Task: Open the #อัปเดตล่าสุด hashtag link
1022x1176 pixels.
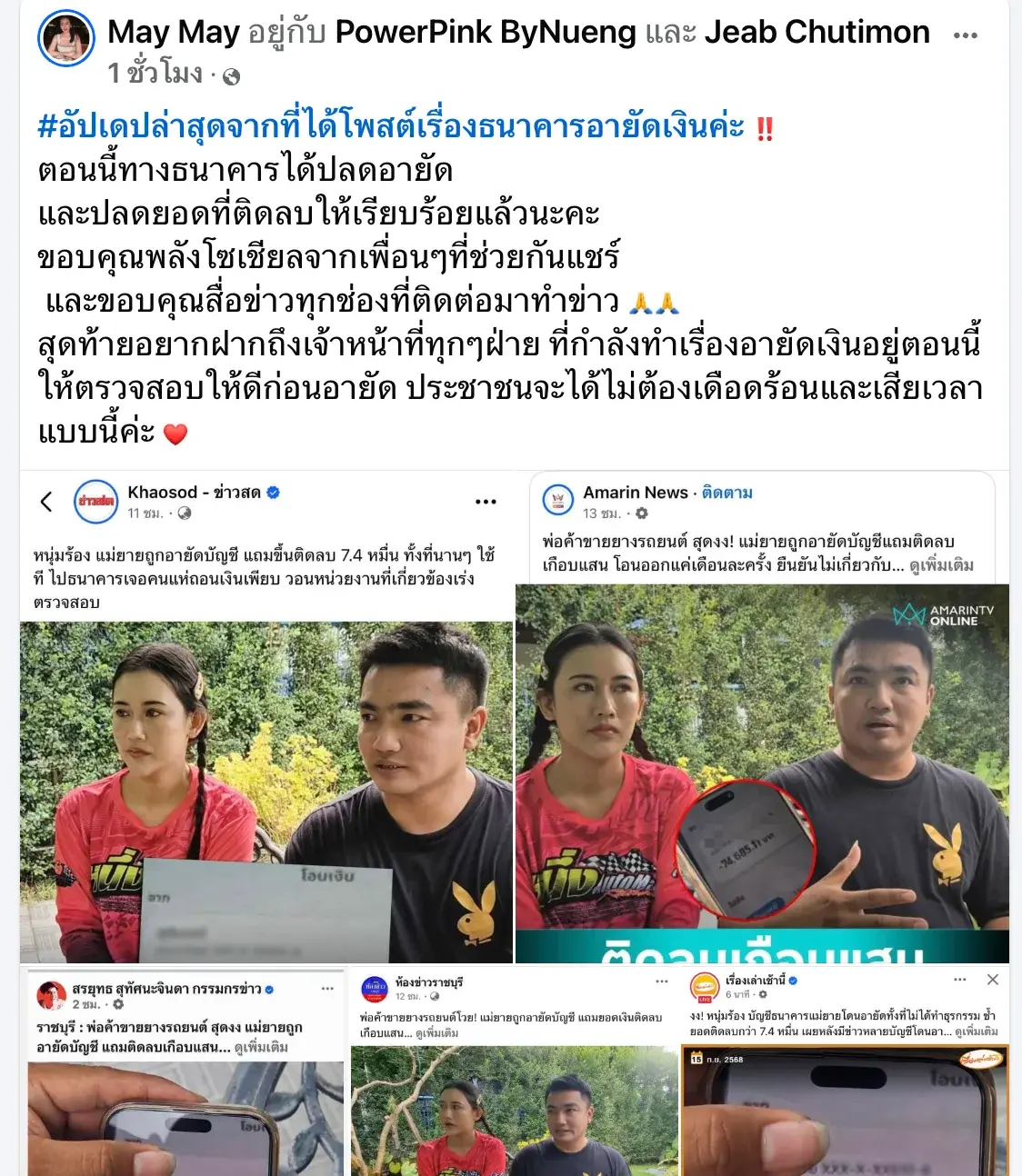Action: 391,125
